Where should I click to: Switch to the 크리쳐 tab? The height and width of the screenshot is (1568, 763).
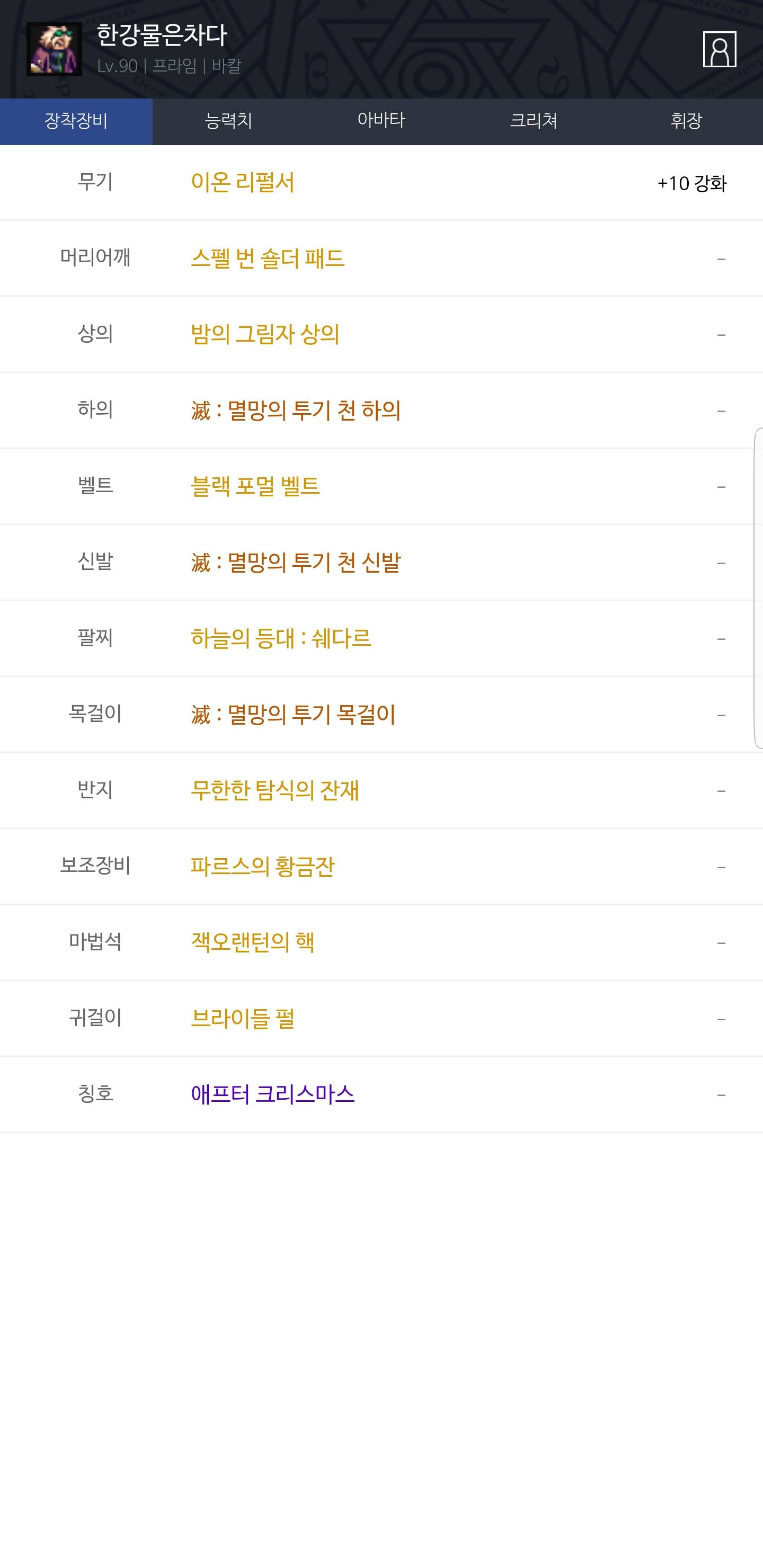tap(534, 121)
